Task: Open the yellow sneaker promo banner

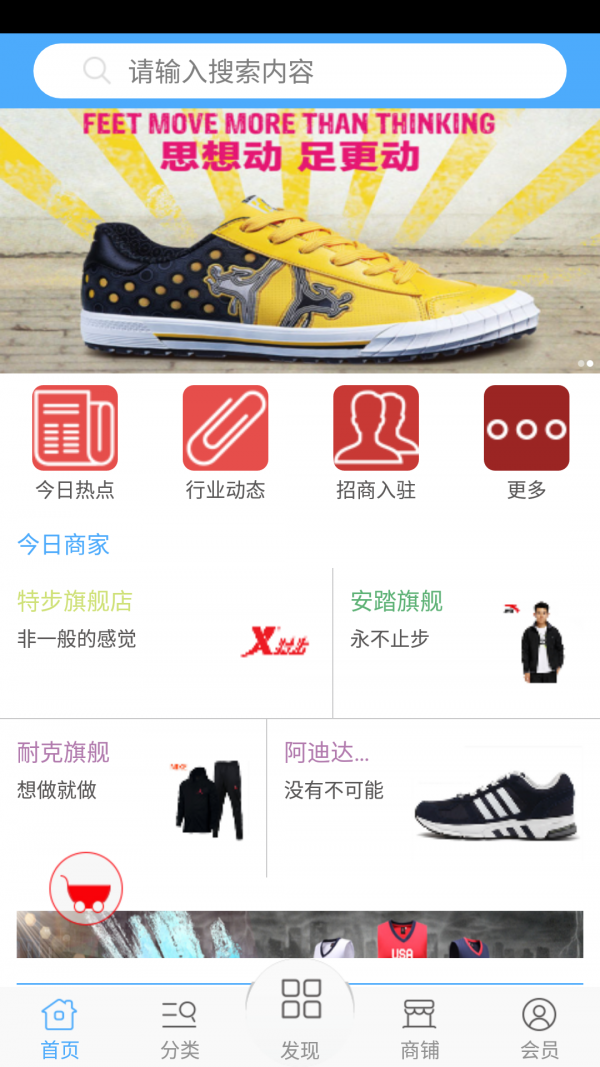Action: [x=300, y=240]
